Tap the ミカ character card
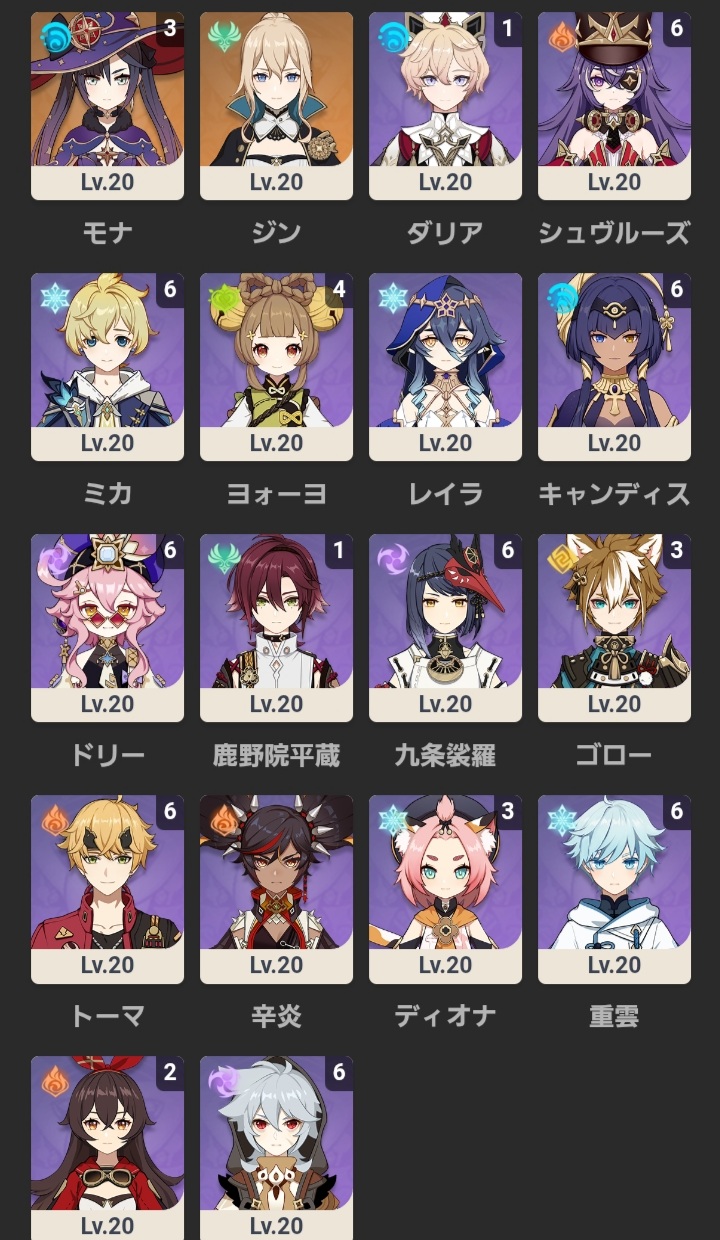The height and width of the screenshot is (1240, 720). pyautogui.click(x=107, y=367)
